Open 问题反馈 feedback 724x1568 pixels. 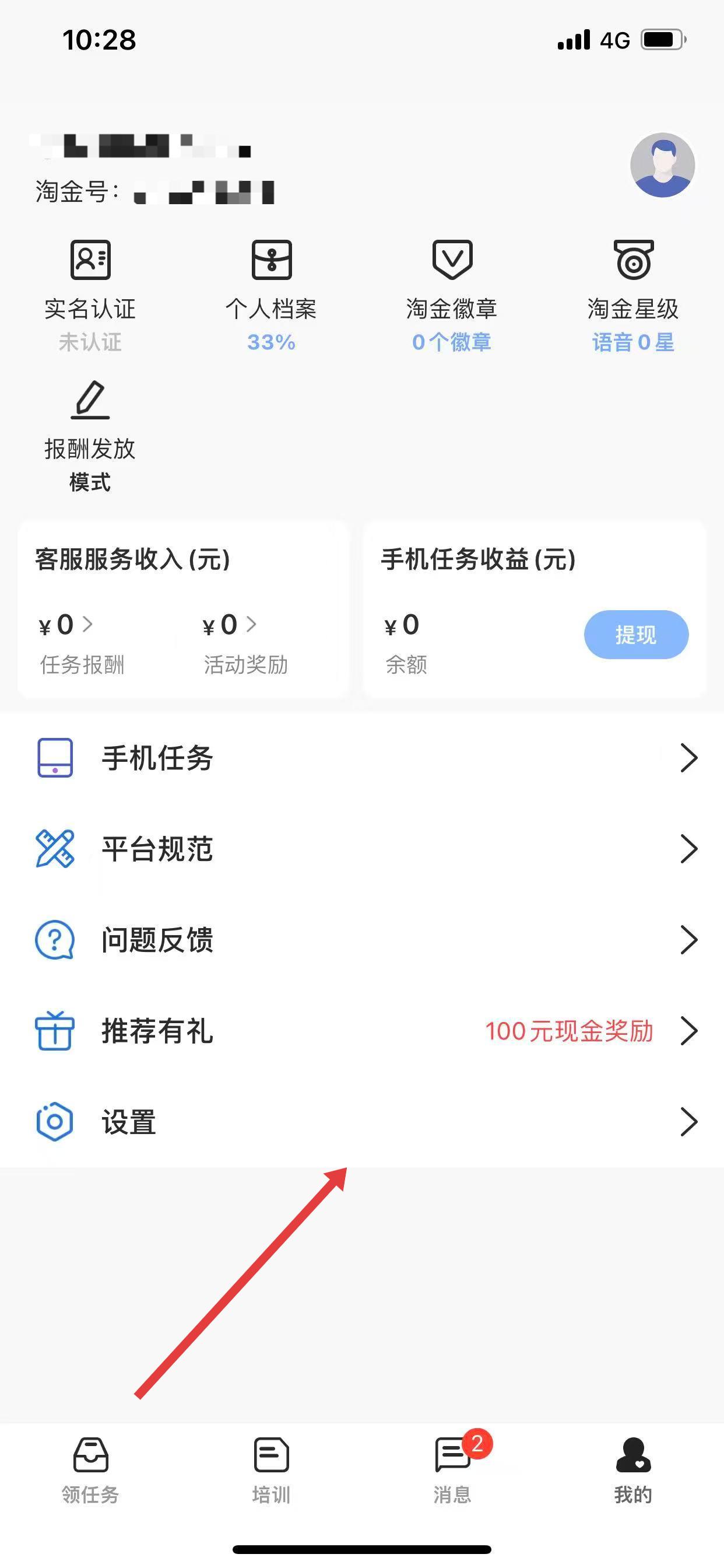[x=362, y=940]
